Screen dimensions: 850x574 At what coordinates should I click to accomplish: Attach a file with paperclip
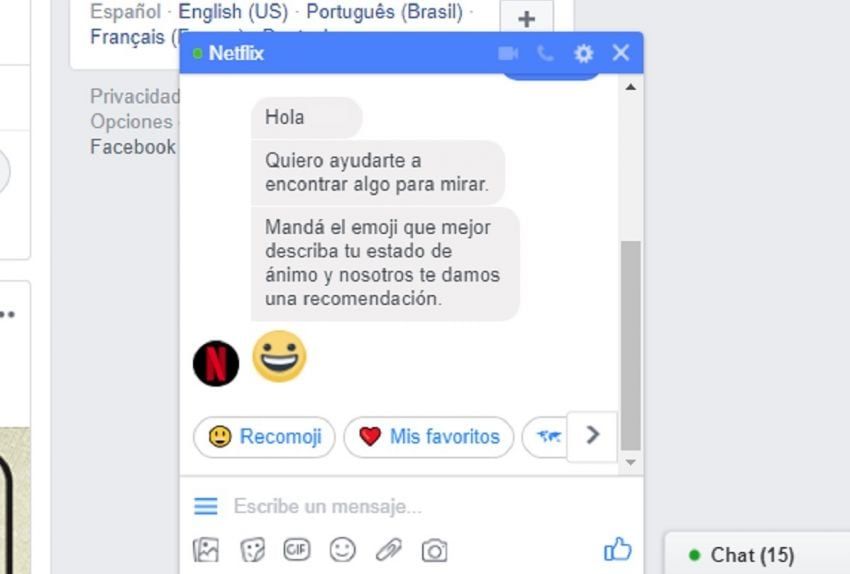pyautogui.click(x=388, y=550)
